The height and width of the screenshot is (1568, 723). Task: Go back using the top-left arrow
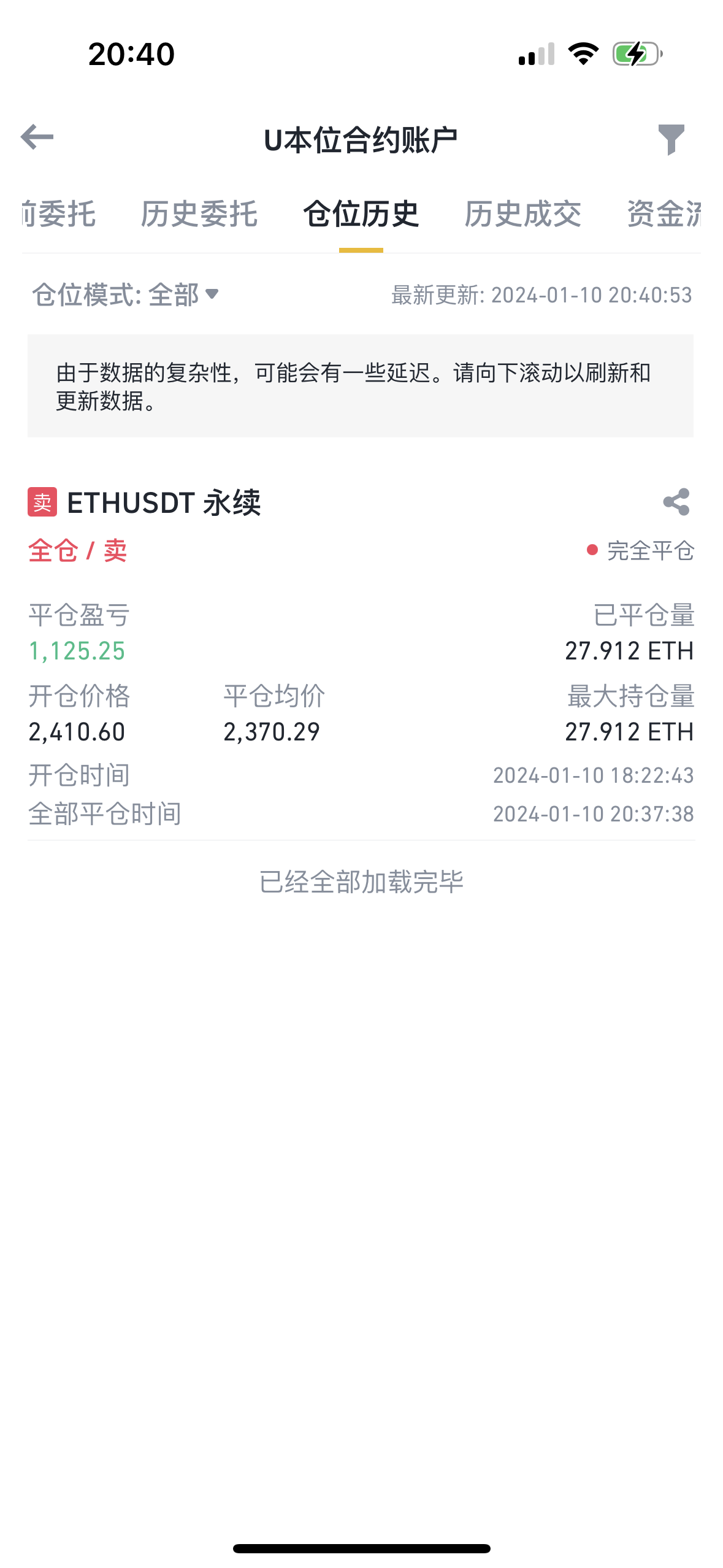(x=37, y=137)
